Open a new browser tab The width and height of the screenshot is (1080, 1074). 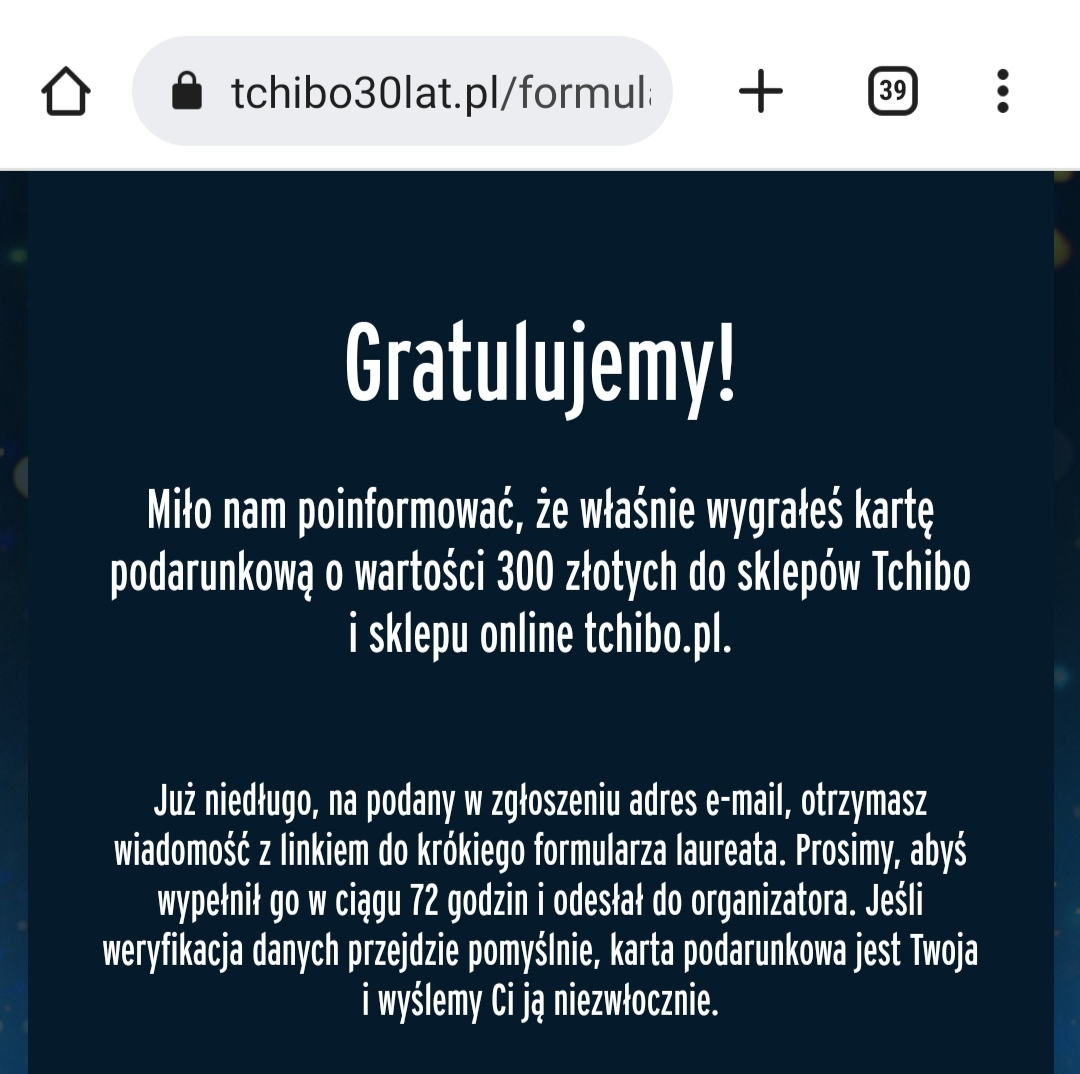(760, 93)
